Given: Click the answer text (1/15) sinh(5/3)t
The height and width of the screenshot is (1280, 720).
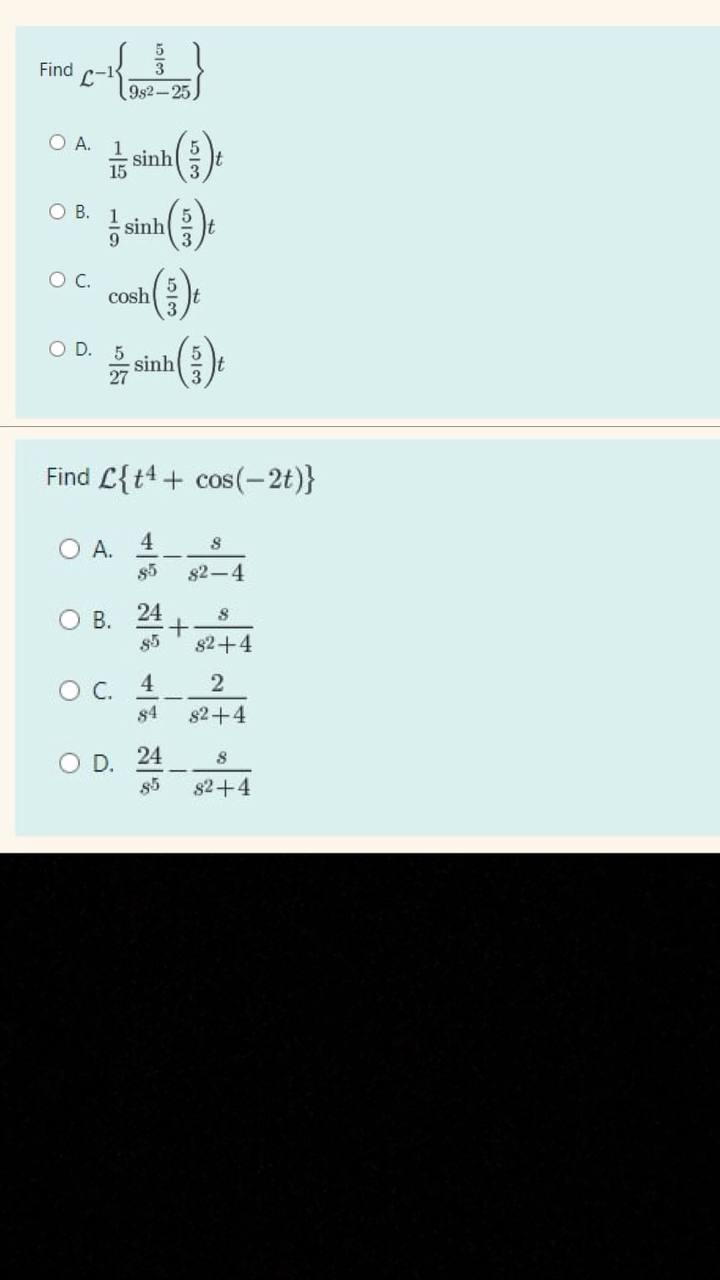Looking at the screenshot, I should coord(160,158).
